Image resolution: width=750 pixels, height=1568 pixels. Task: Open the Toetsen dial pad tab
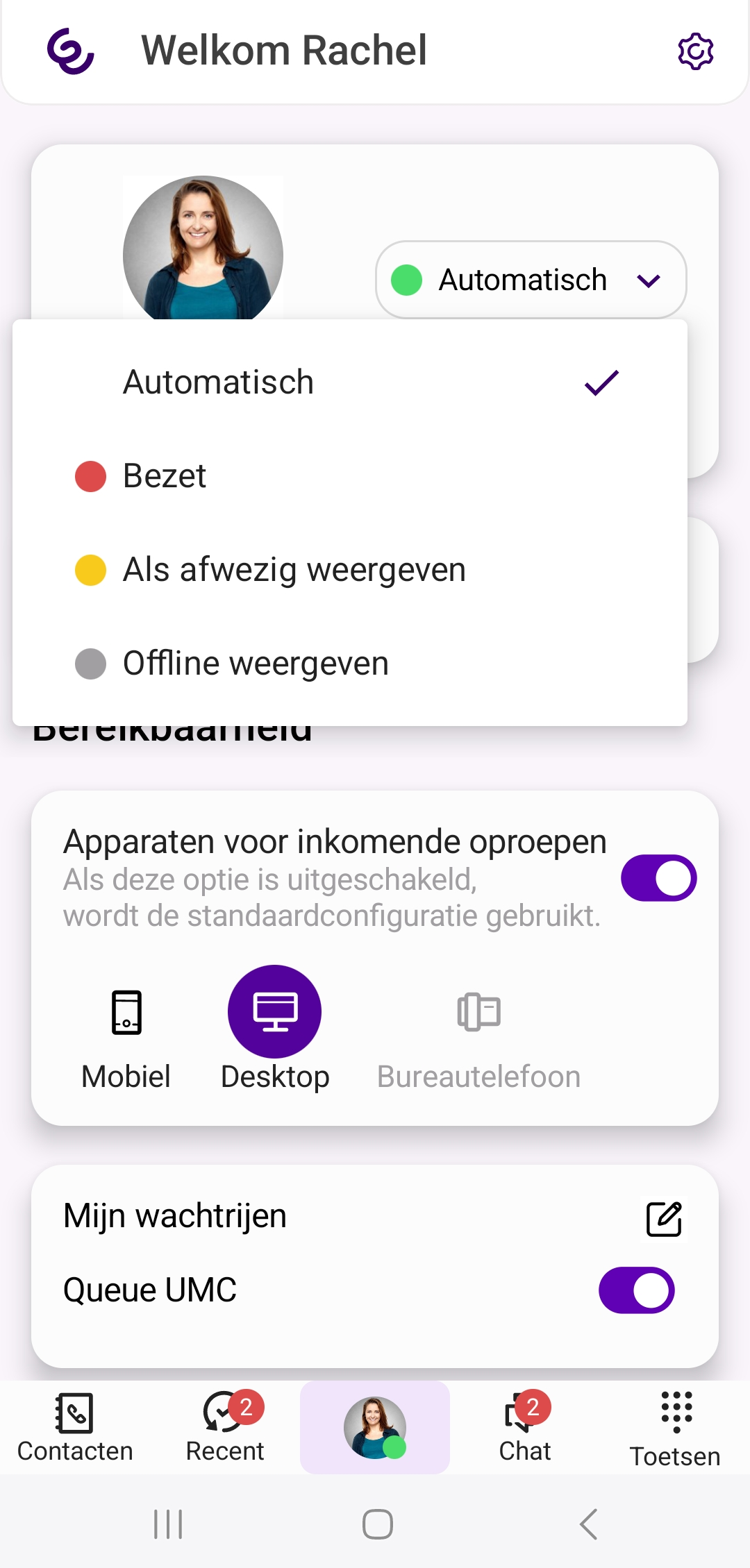(675, 1430)
